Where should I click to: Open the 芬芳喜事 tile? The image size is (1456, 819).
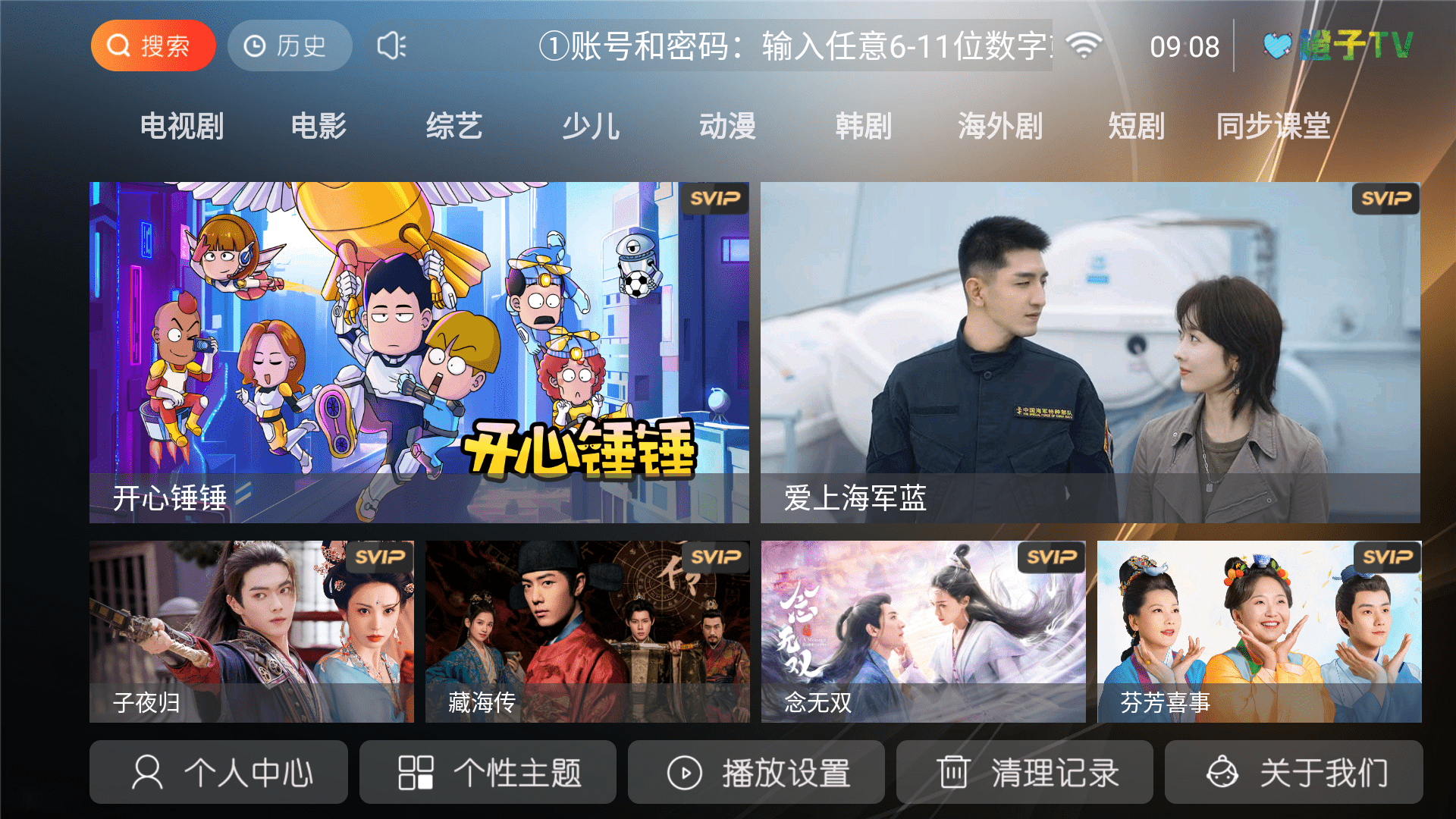(x=1259, y=631)
